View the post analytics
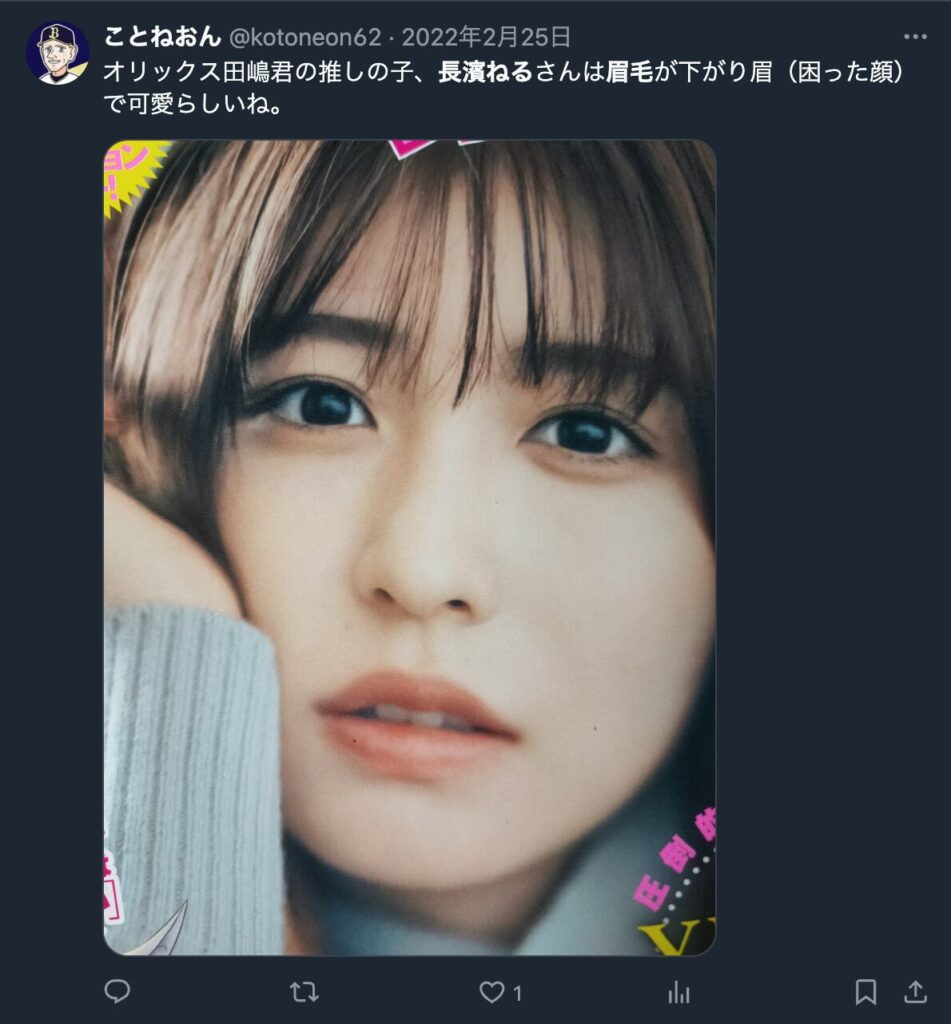The height and width of the screenshot is (1024, 951). [679, 991]
